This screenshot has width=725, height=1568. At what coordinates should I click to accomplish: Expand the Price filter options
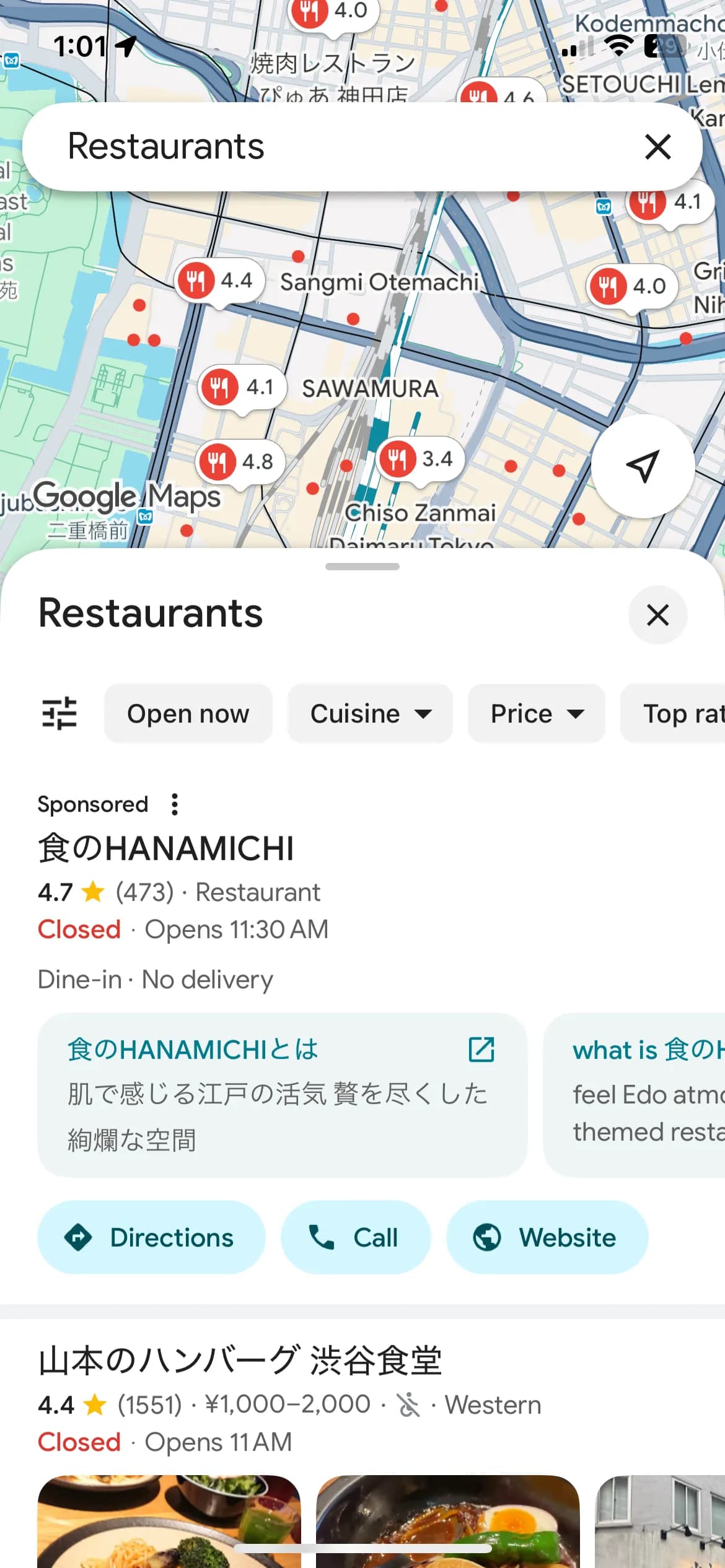[535, 713]
